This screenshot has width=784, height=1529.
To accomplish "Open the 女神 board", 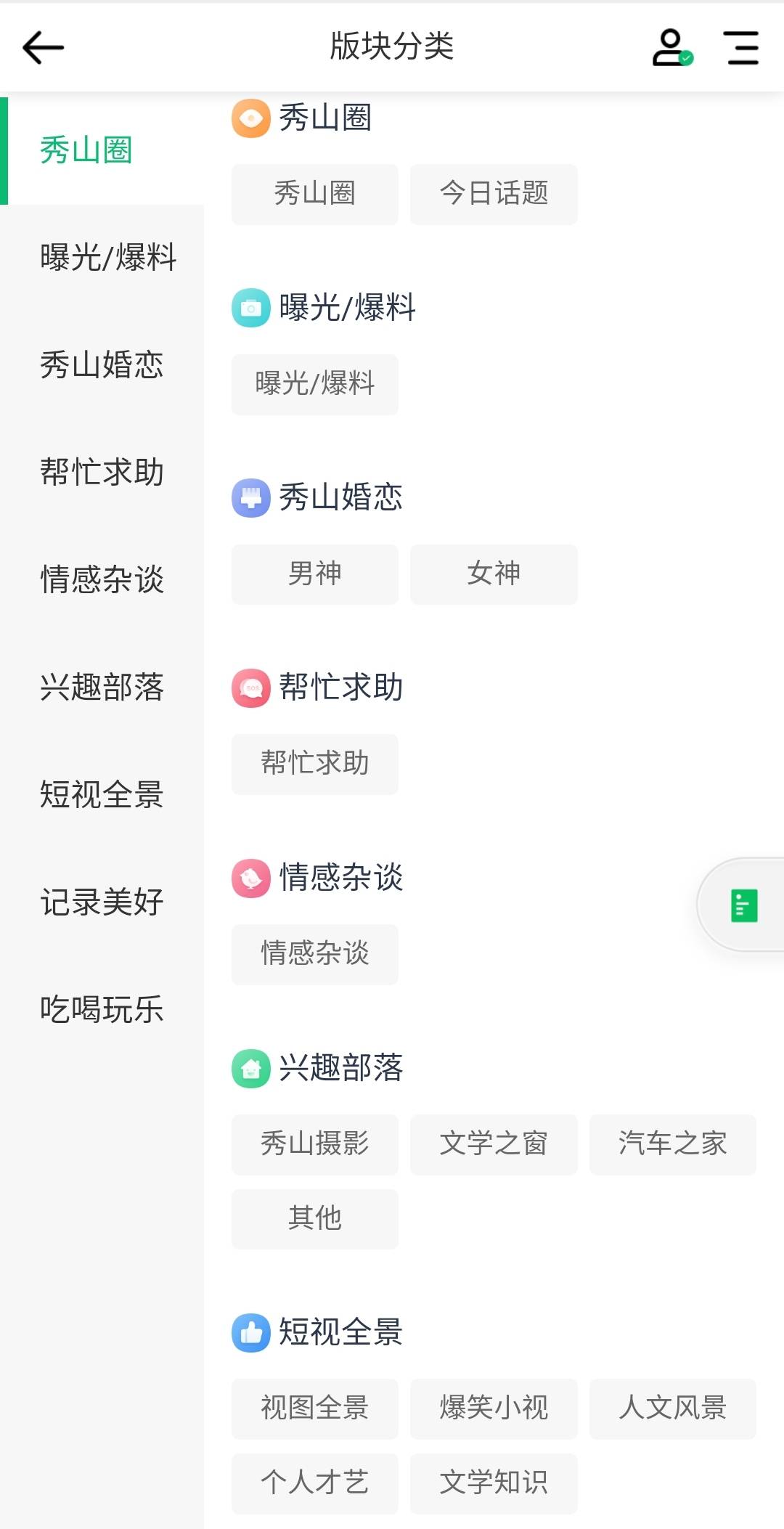I will coord(494,574).
